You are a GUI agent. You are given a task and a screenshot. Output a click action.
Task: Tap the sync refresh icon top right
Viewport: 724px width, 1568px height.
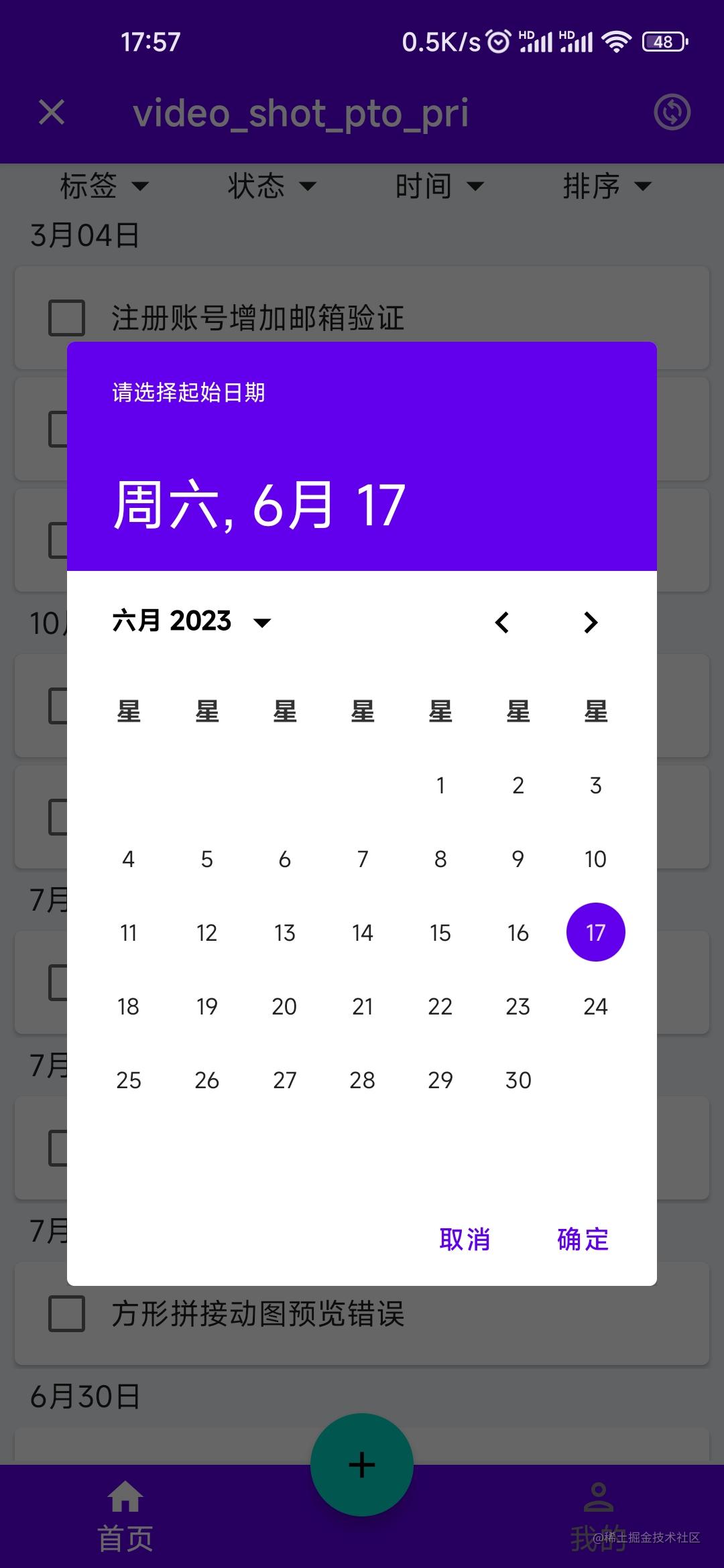point(672,113)
